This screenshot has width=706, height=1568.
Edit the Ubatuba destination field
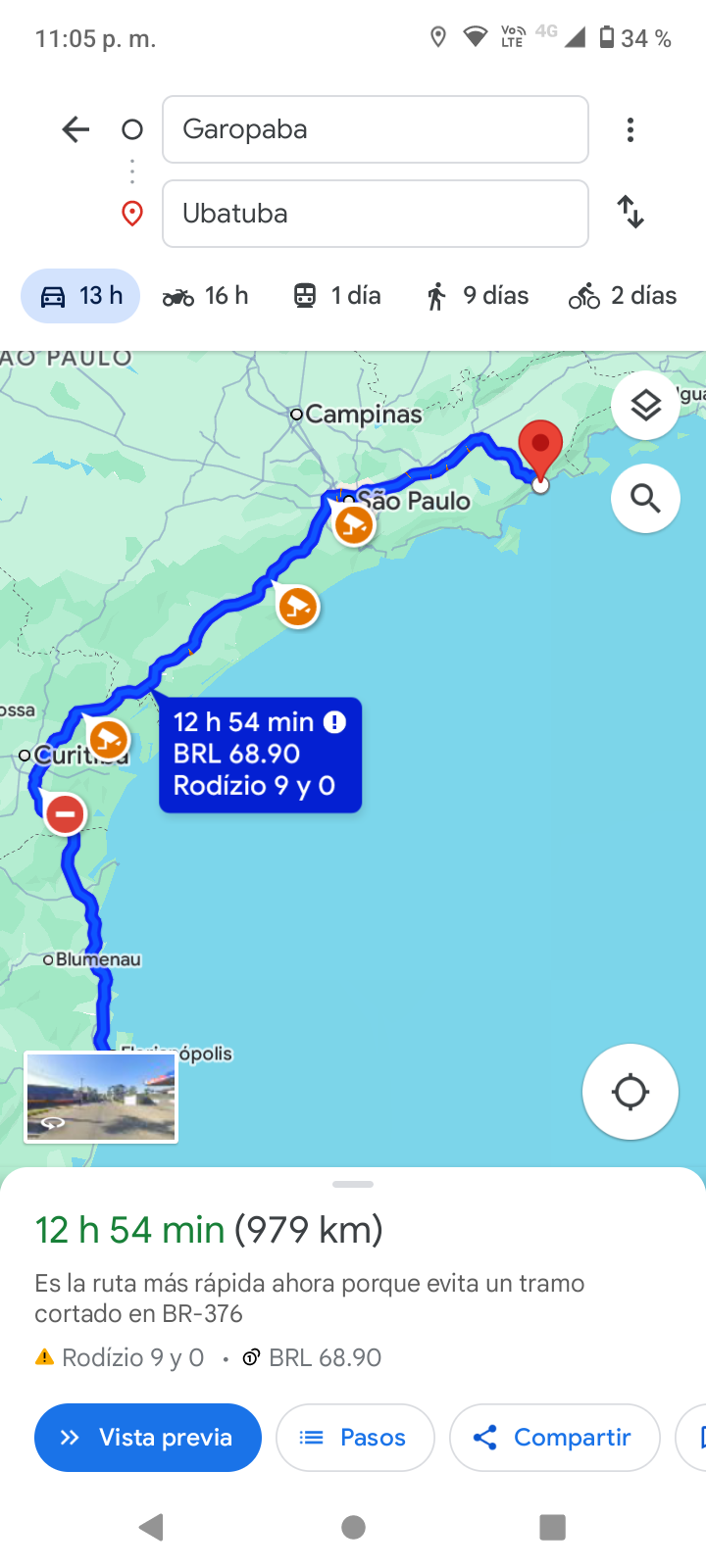[375, 214]
